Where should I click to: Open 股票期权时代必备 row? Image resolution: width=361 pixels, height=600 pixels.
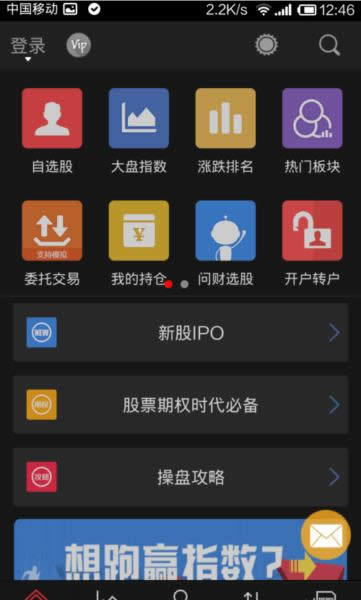(x=181, y=405)
